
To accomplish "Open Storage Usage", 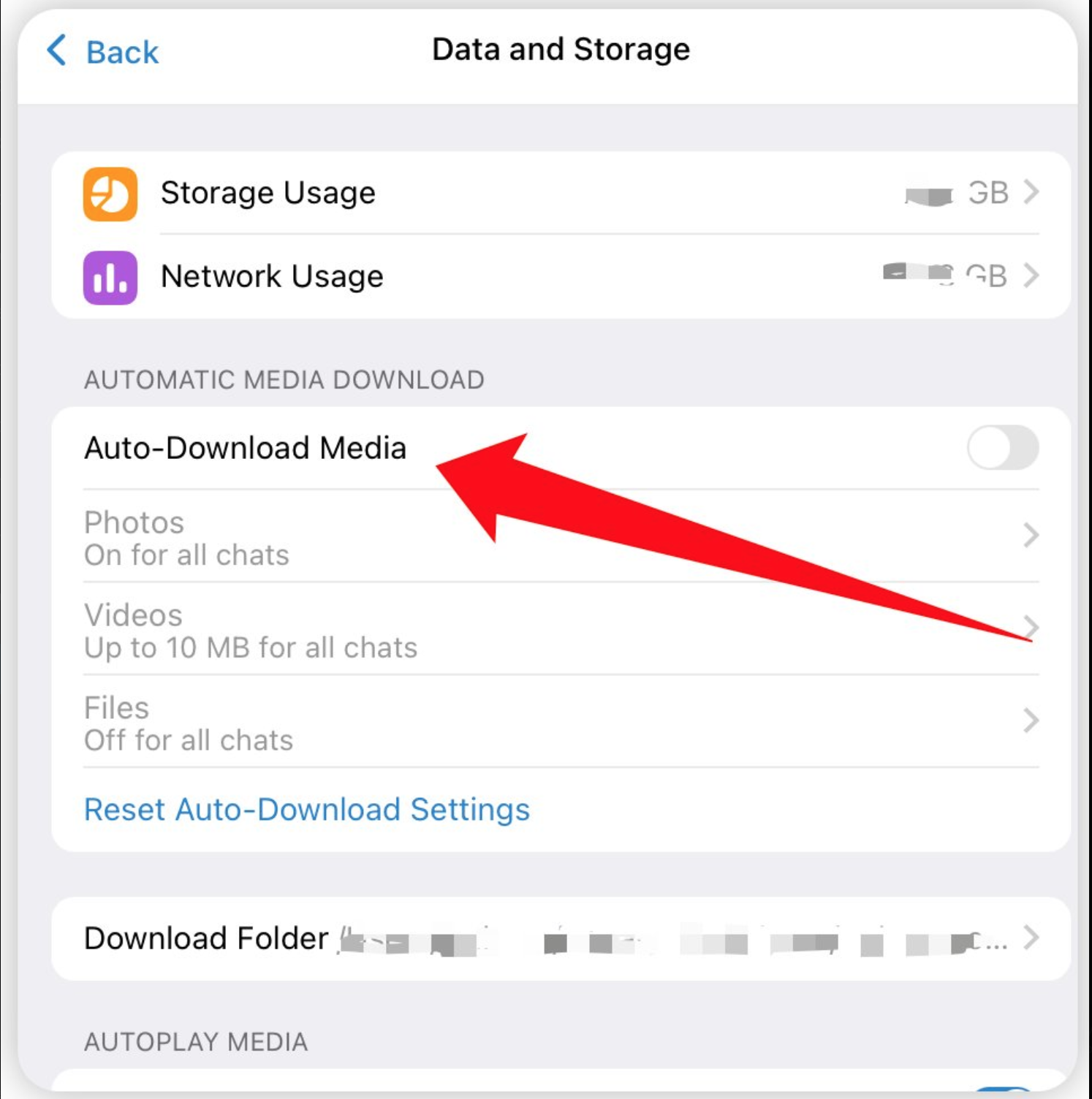I will [561, 194].
